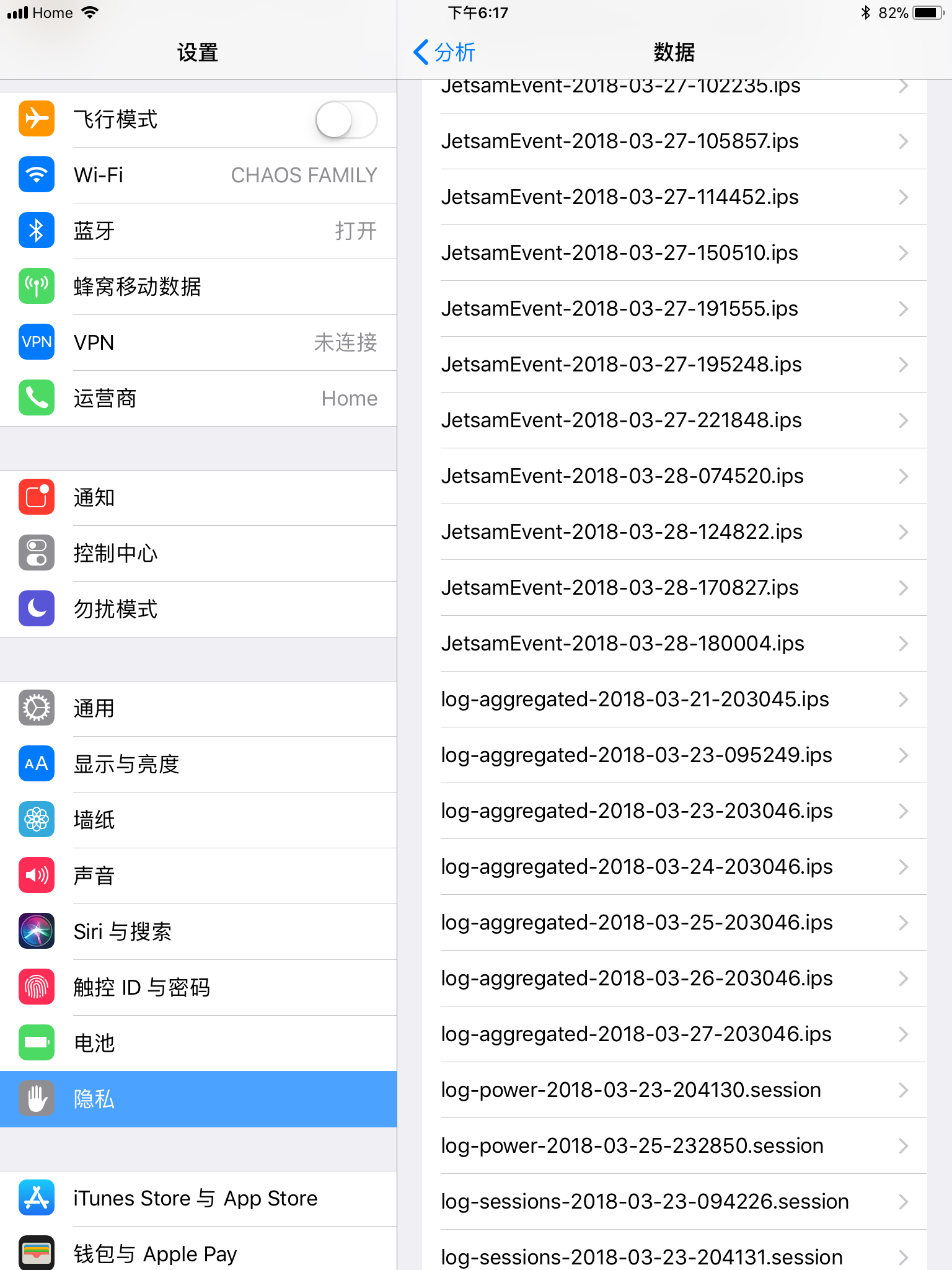Screen dimensions: 952x1270
Task: Open Wi-Fi settings
Action: pos(198,175)
